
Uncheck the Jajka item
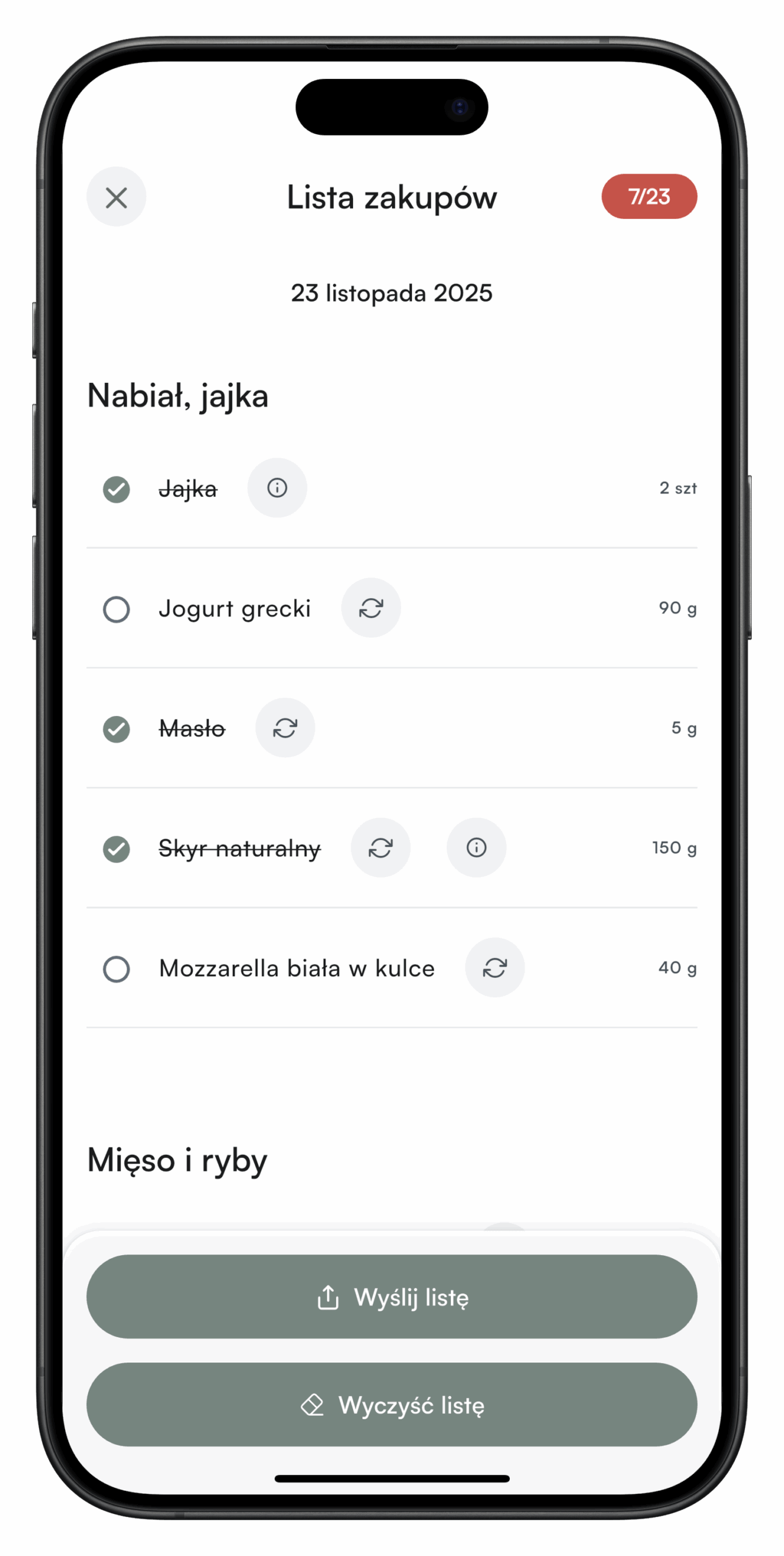(116, 489)
